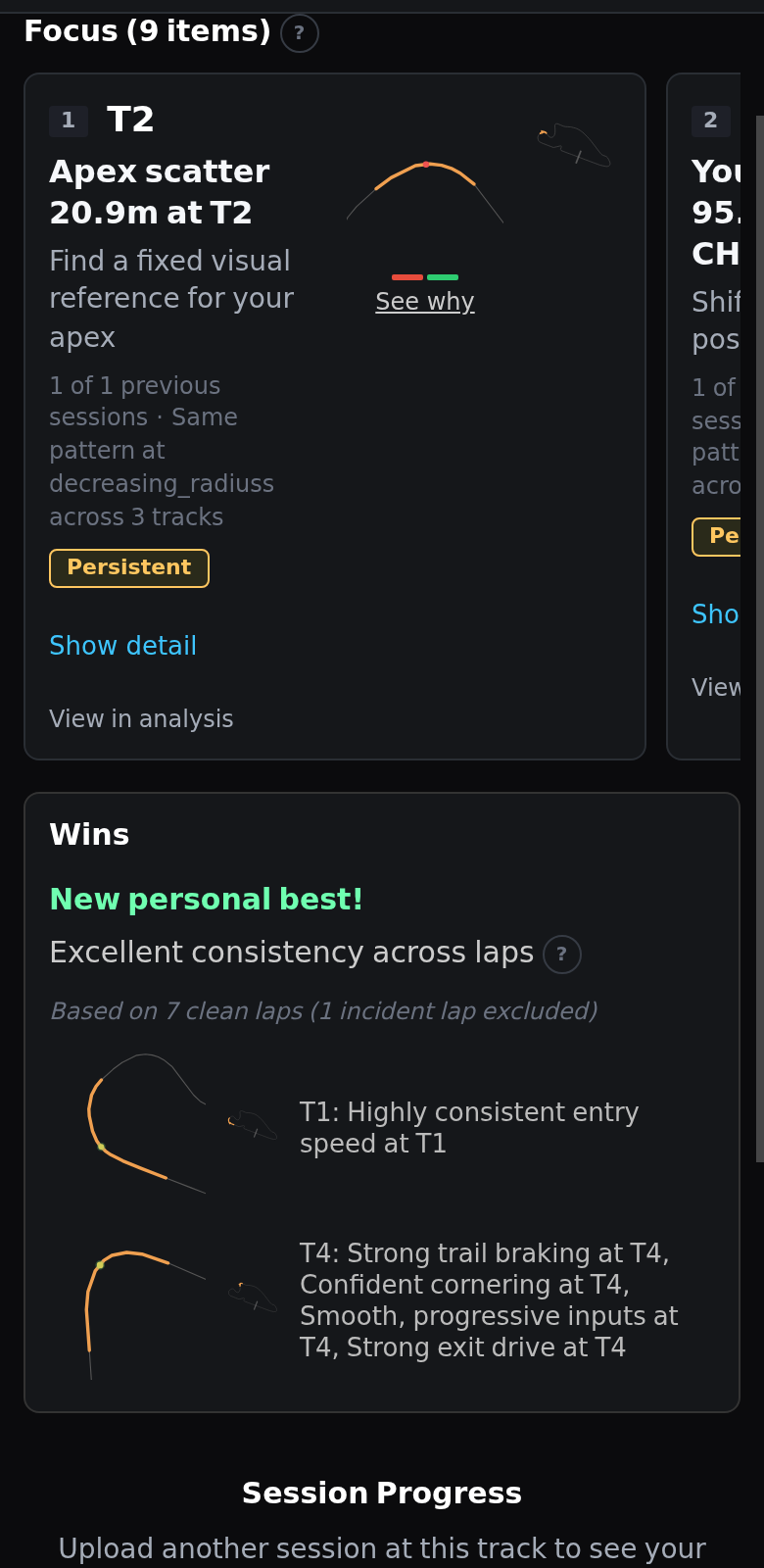
Task: Tap the See why link on T2 card
Action: (425, 302)
